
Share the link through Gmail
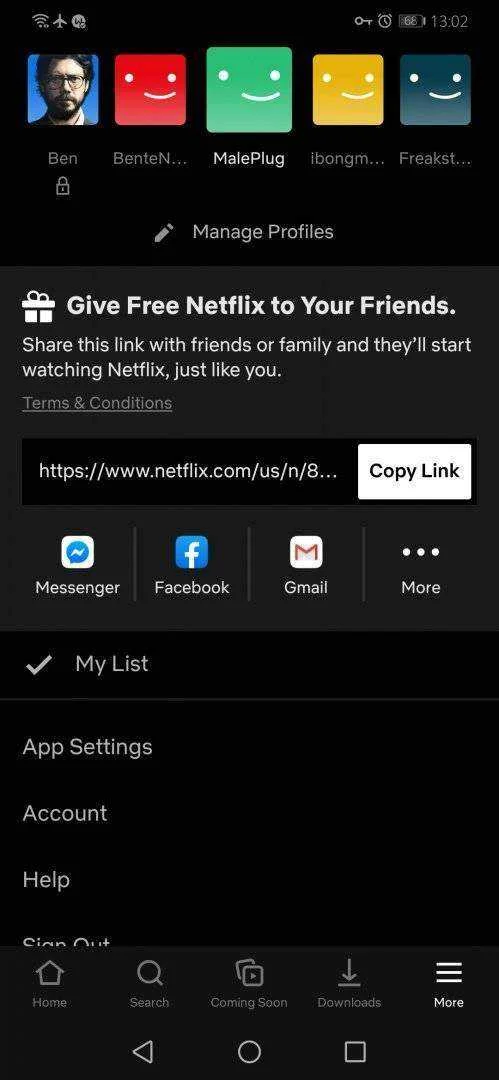pos(306,566)
